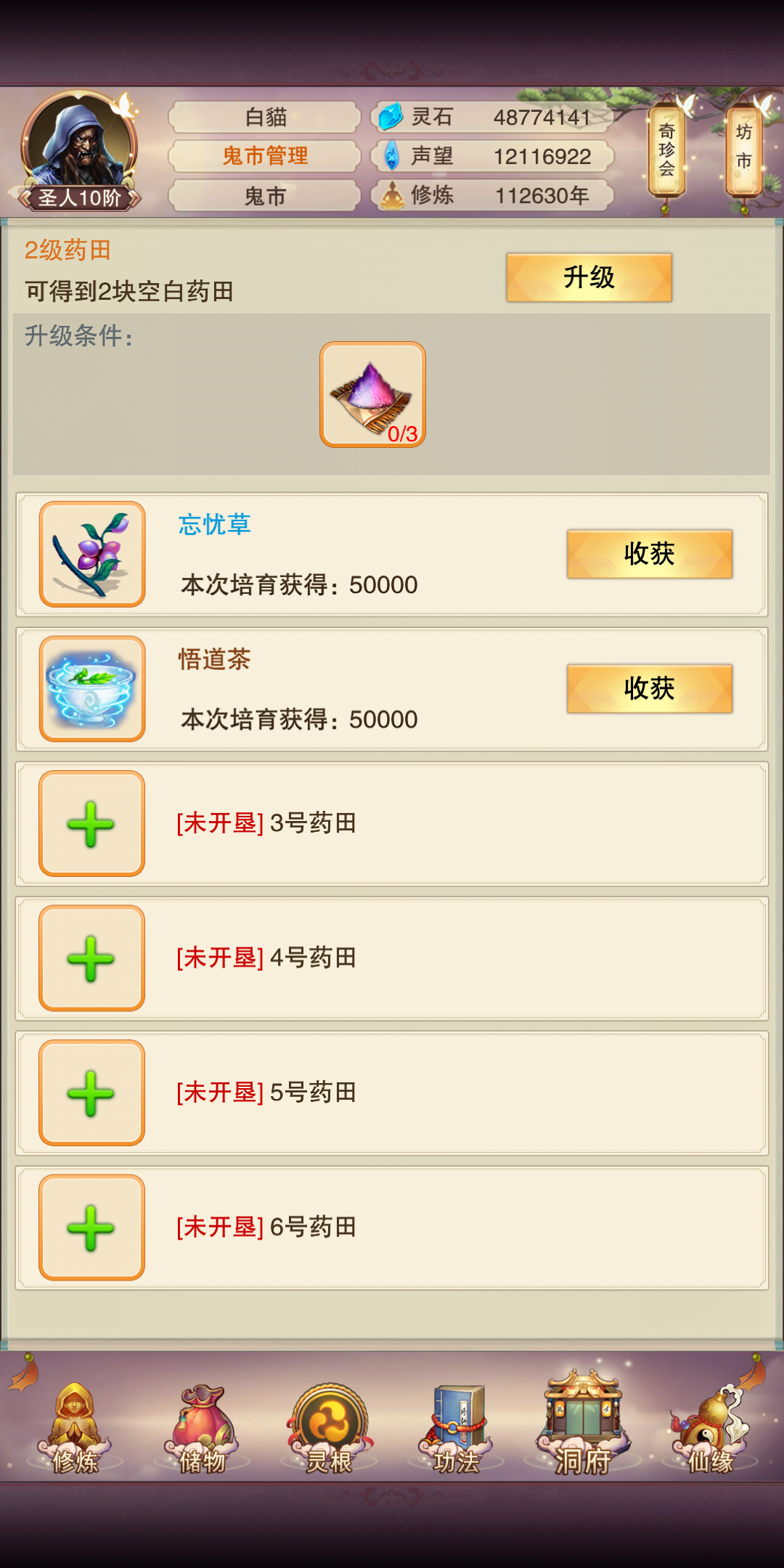Tap the upgrade material item icon
784x1568 pixels.
tap(372, 394)
